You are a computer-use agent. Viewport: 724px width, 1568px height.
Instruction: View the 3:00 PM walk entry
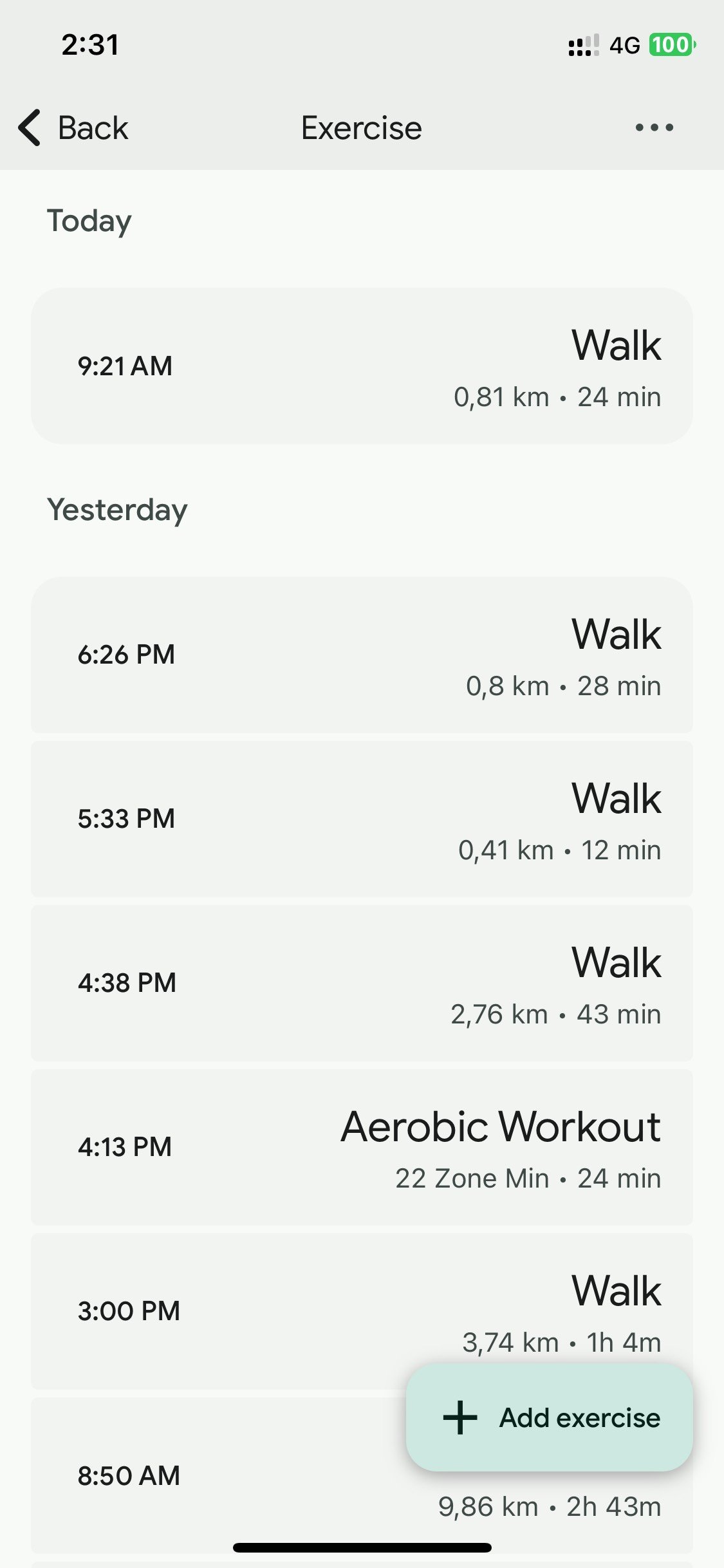point(257,1311)
